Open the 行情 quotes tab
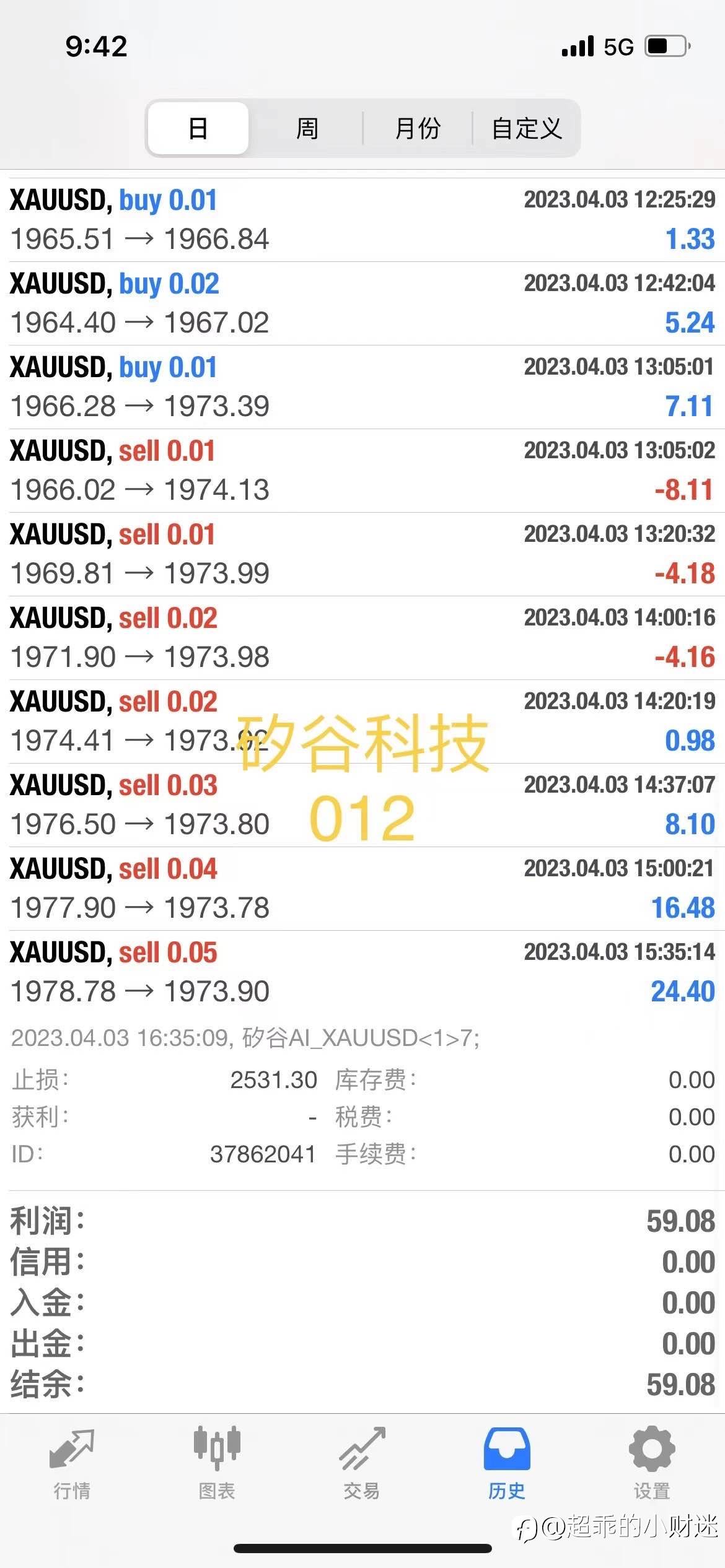The width and height of the screenshot is (725, 1568). coord(72,1464)
